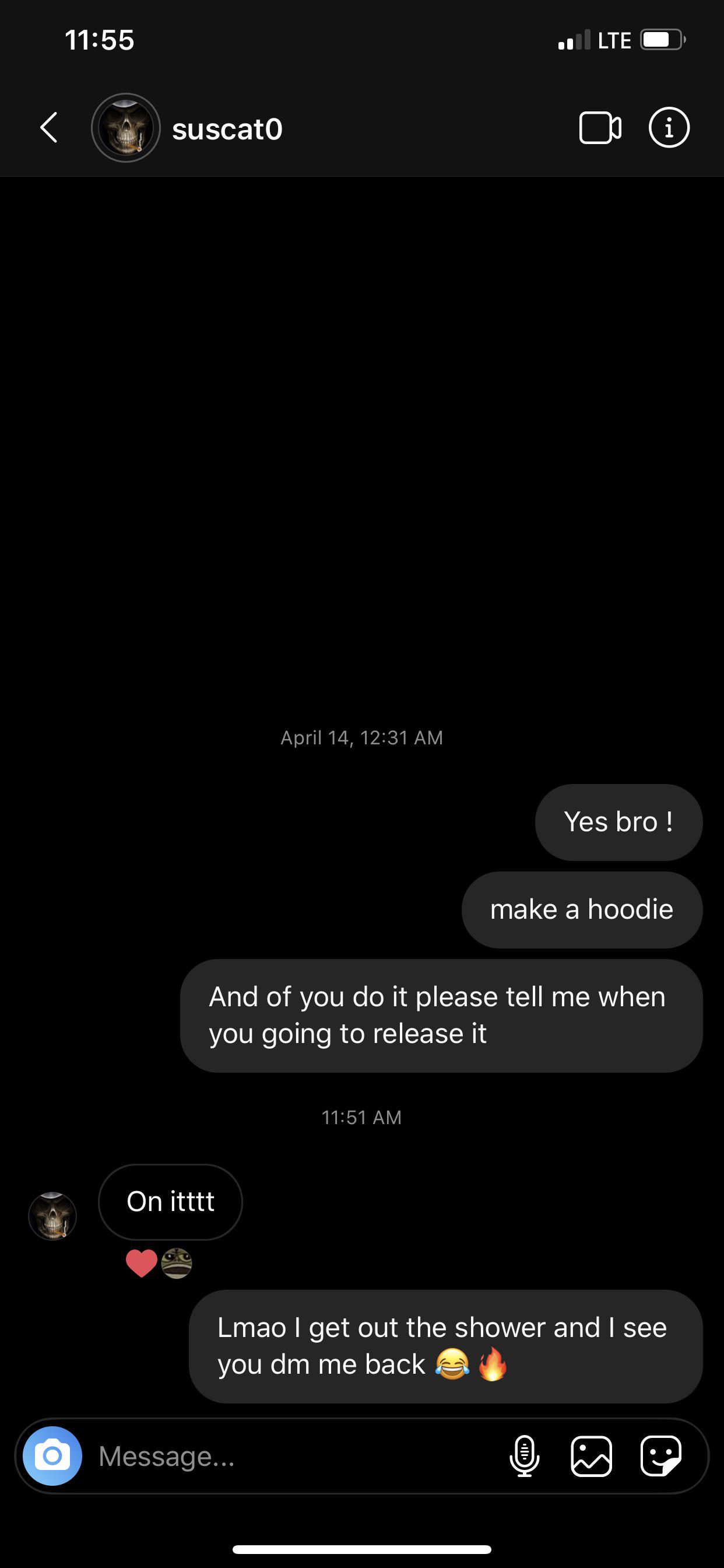This screenshot has width=724, height=1568.
Task: Open the conversation info screen
Action: (669, 128)
